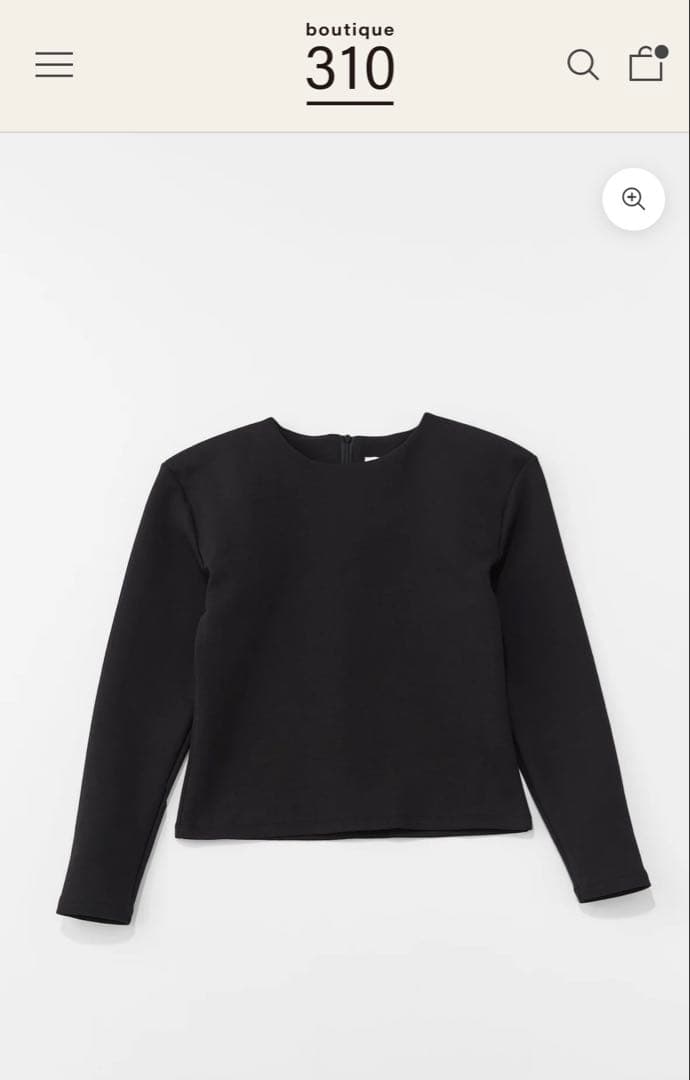View the shopping bag

[646, 64]
